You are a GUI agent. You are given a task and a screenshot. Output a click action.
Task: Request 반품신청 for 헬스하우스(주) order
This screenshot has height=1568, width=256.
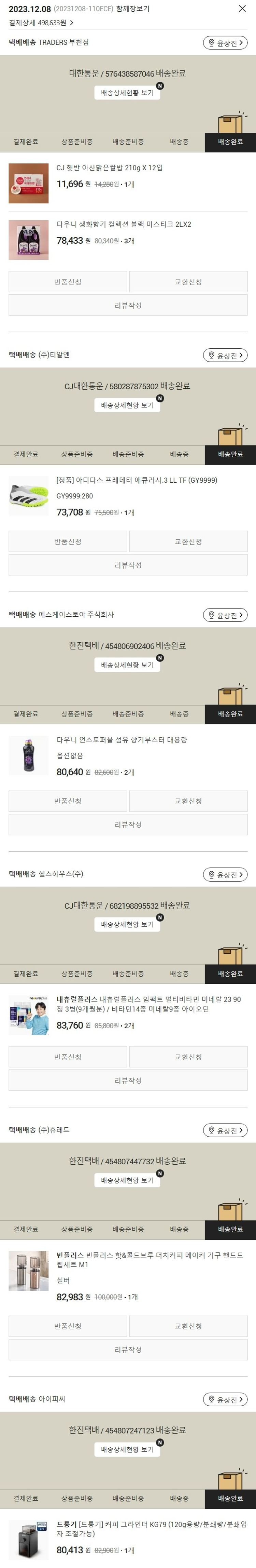click(68, 1057)
